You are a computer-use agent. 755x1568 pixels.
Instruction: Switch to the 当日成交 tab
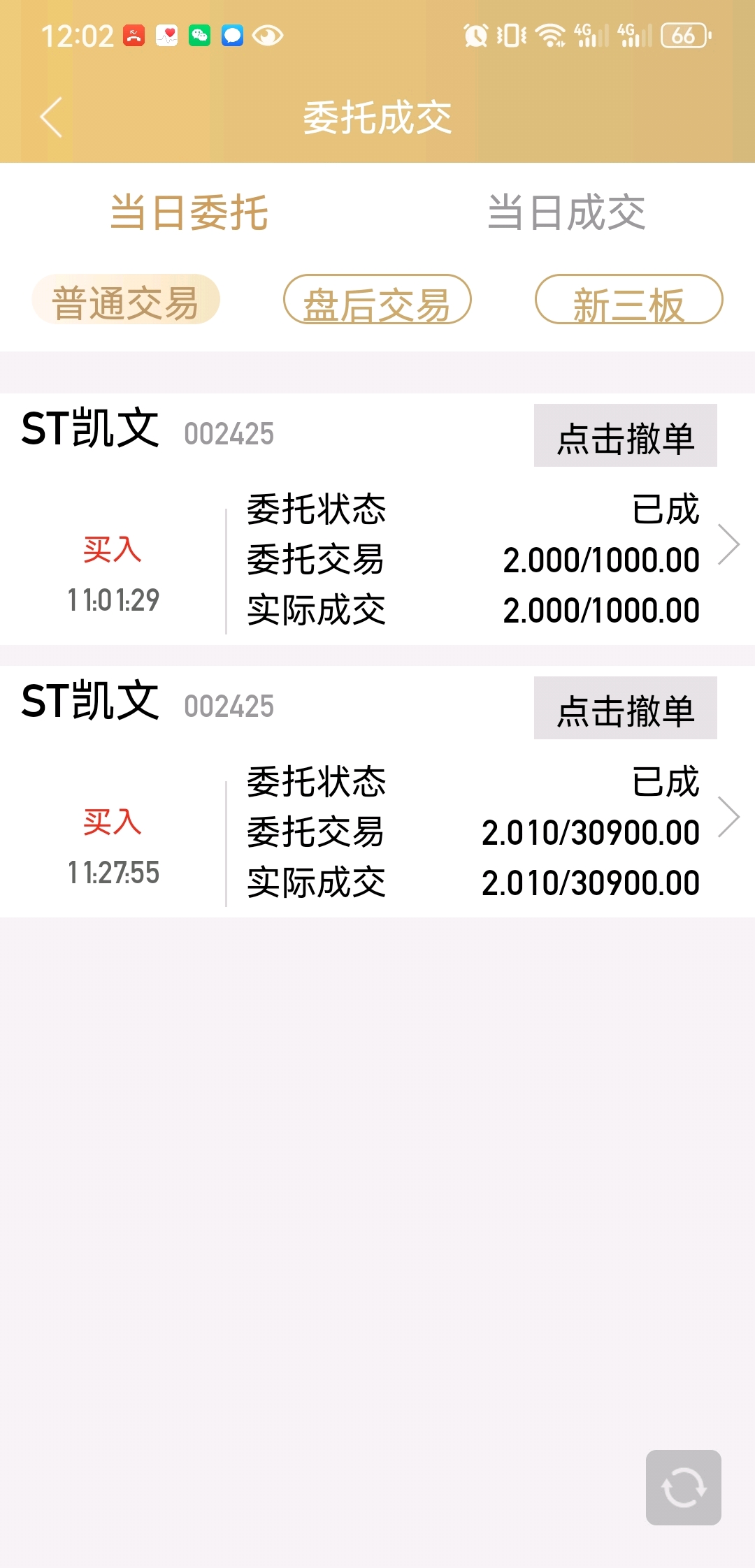[x=566, y=212]
